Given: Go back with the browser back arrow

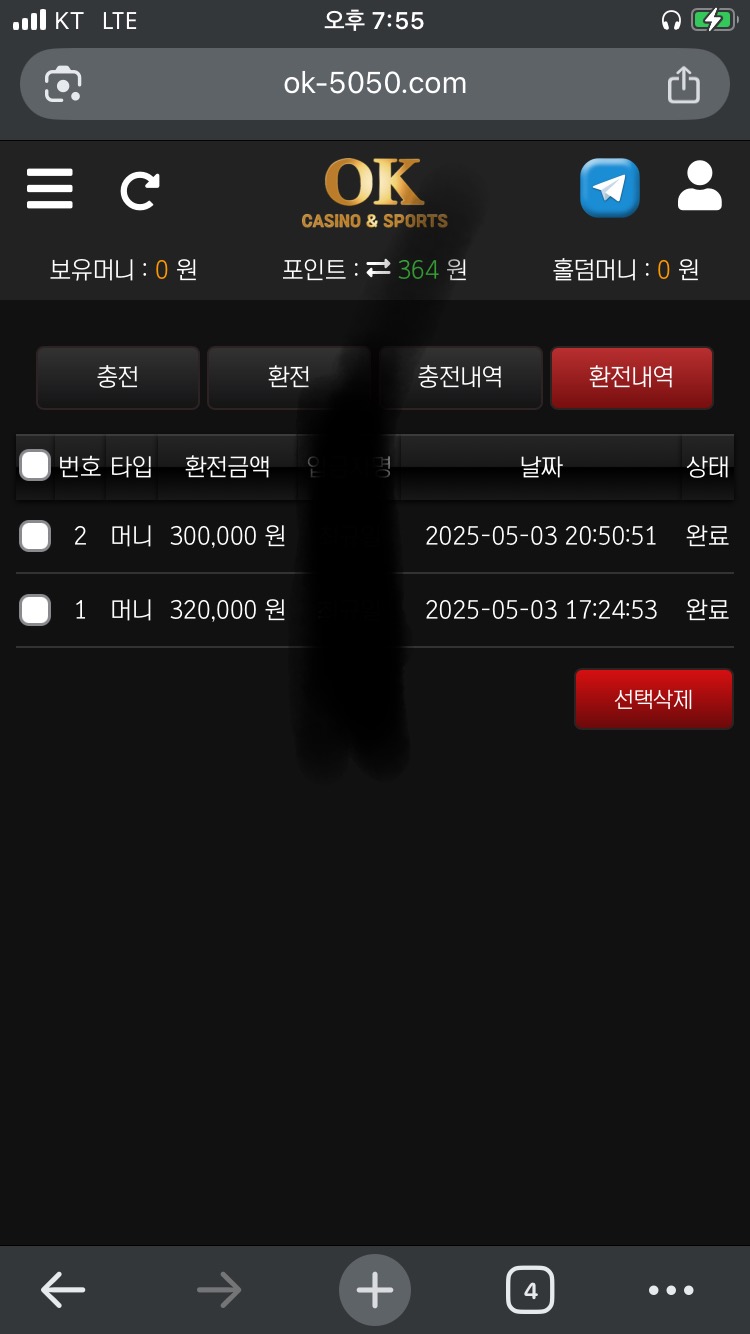Looking at the screenshot, I should point(63,1290).
